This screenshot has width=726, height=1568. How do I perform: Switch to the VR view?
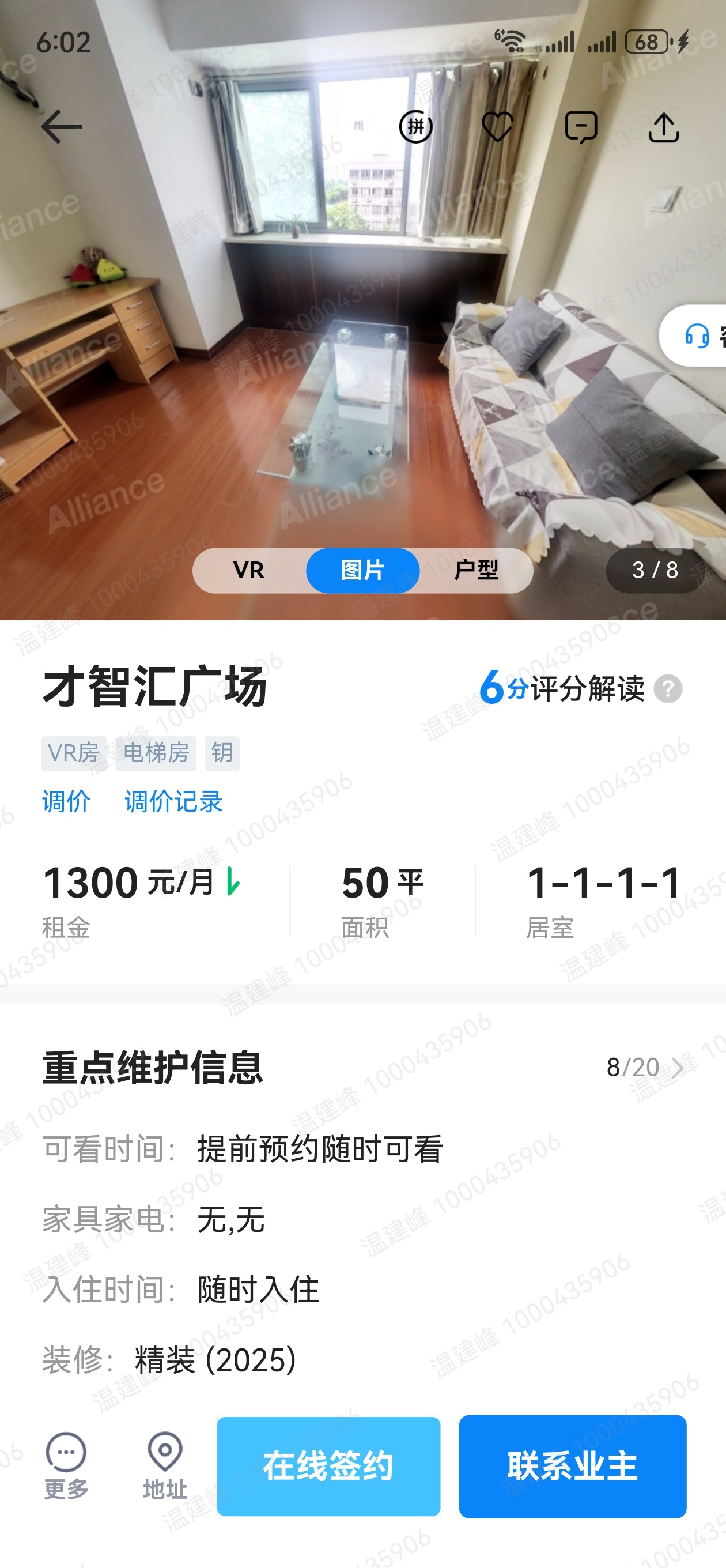249,570
